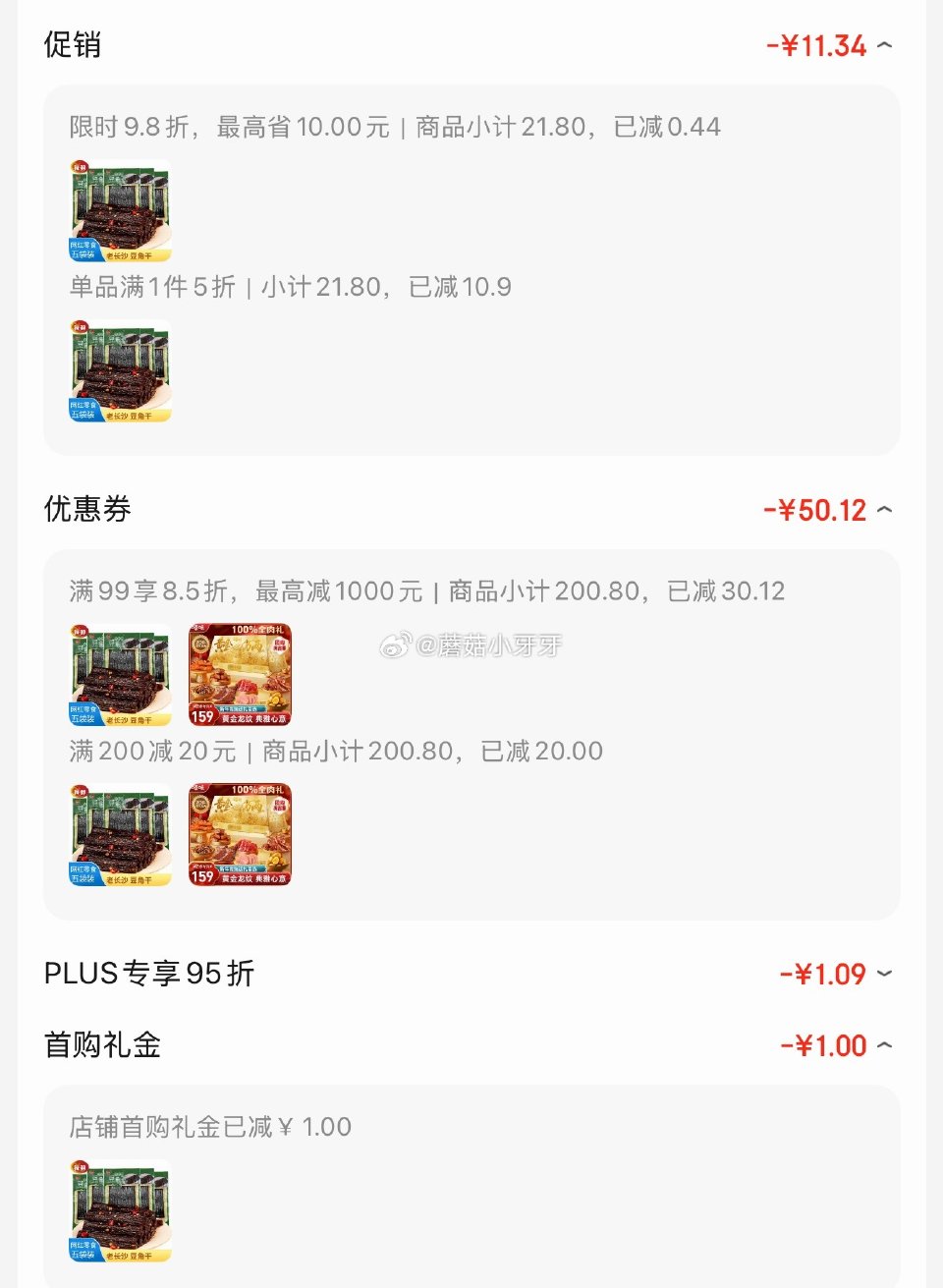Click the -¥50.12 coupon discount amount
The height and width of the screenshot is (1288, 943).
816,509
